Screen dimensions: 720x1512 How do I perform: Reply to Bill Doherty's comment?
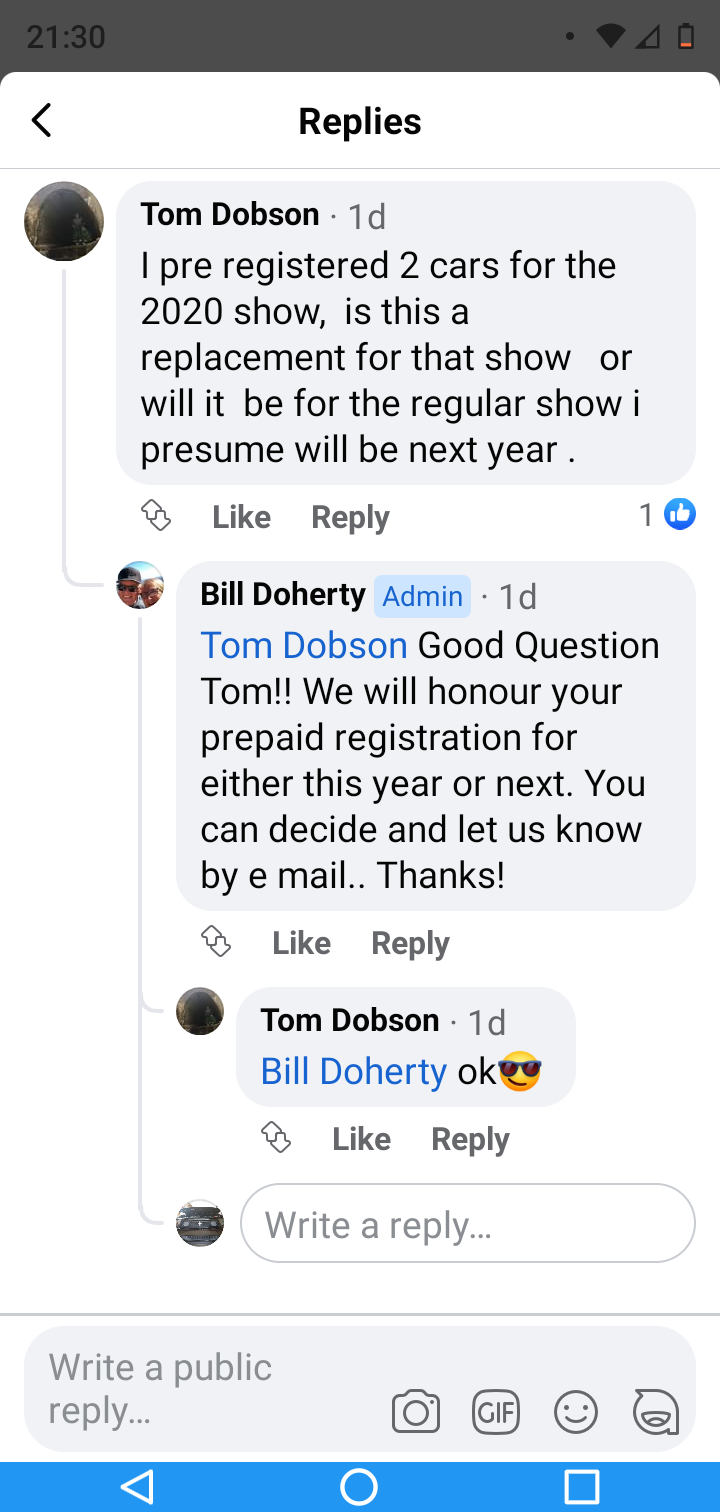point(410,943)
